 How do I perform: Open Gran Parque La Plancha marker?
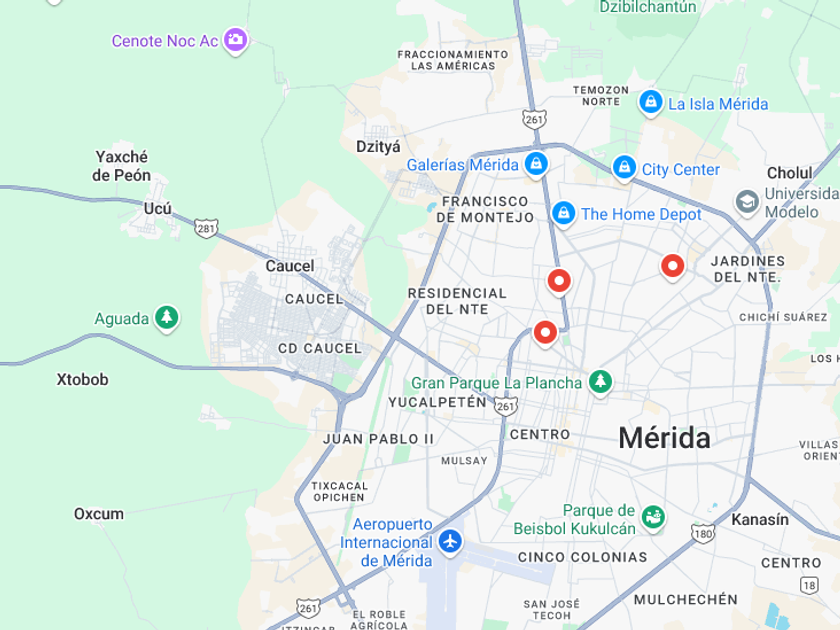(601, 381)
